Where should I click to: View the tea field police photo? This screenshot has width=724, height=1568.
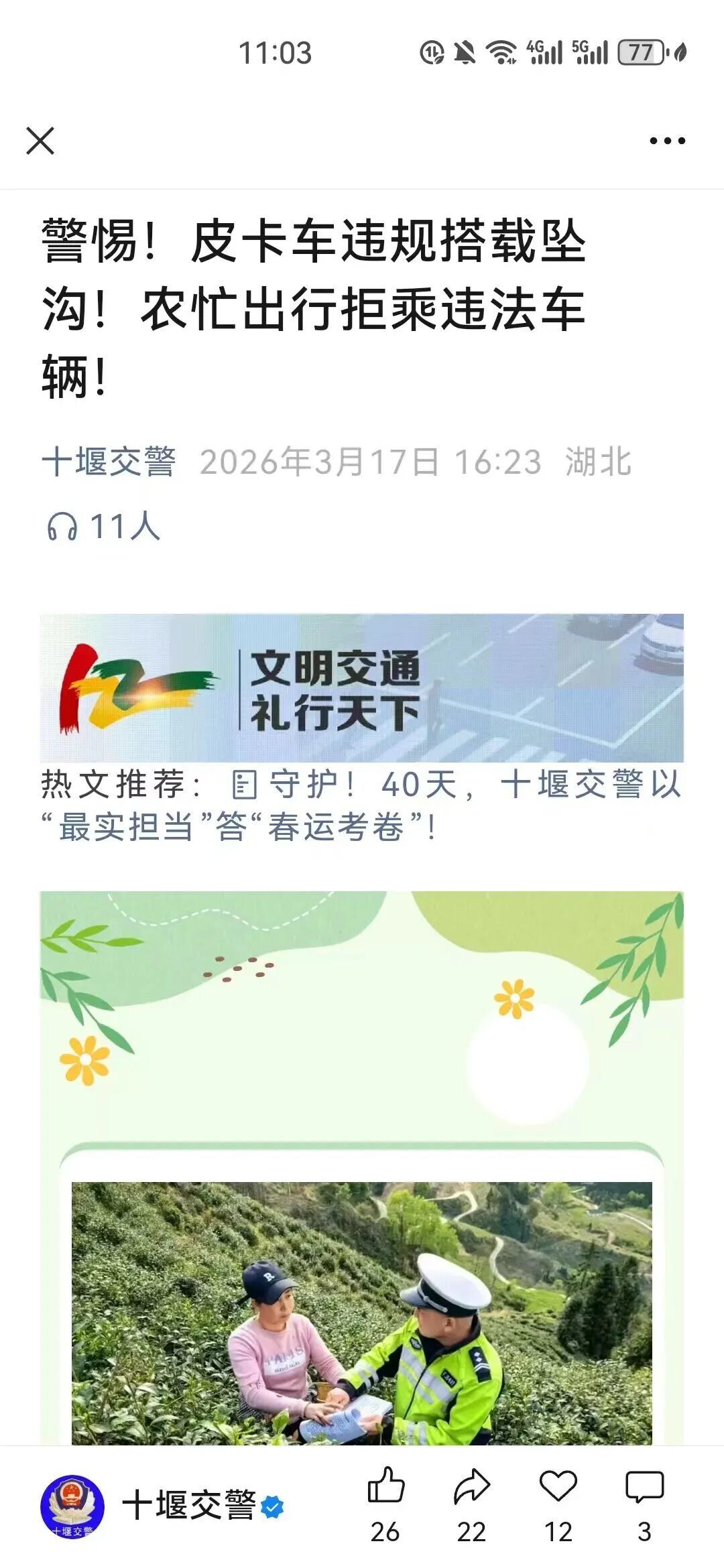pyautogui.click(x=362, y=1312)
